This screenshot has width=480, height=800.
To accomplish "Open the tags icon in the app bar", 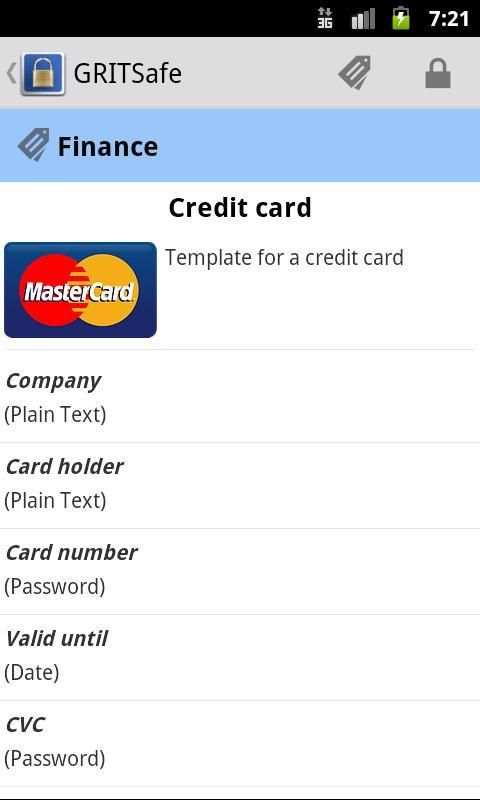I will (x=355, y=73).
